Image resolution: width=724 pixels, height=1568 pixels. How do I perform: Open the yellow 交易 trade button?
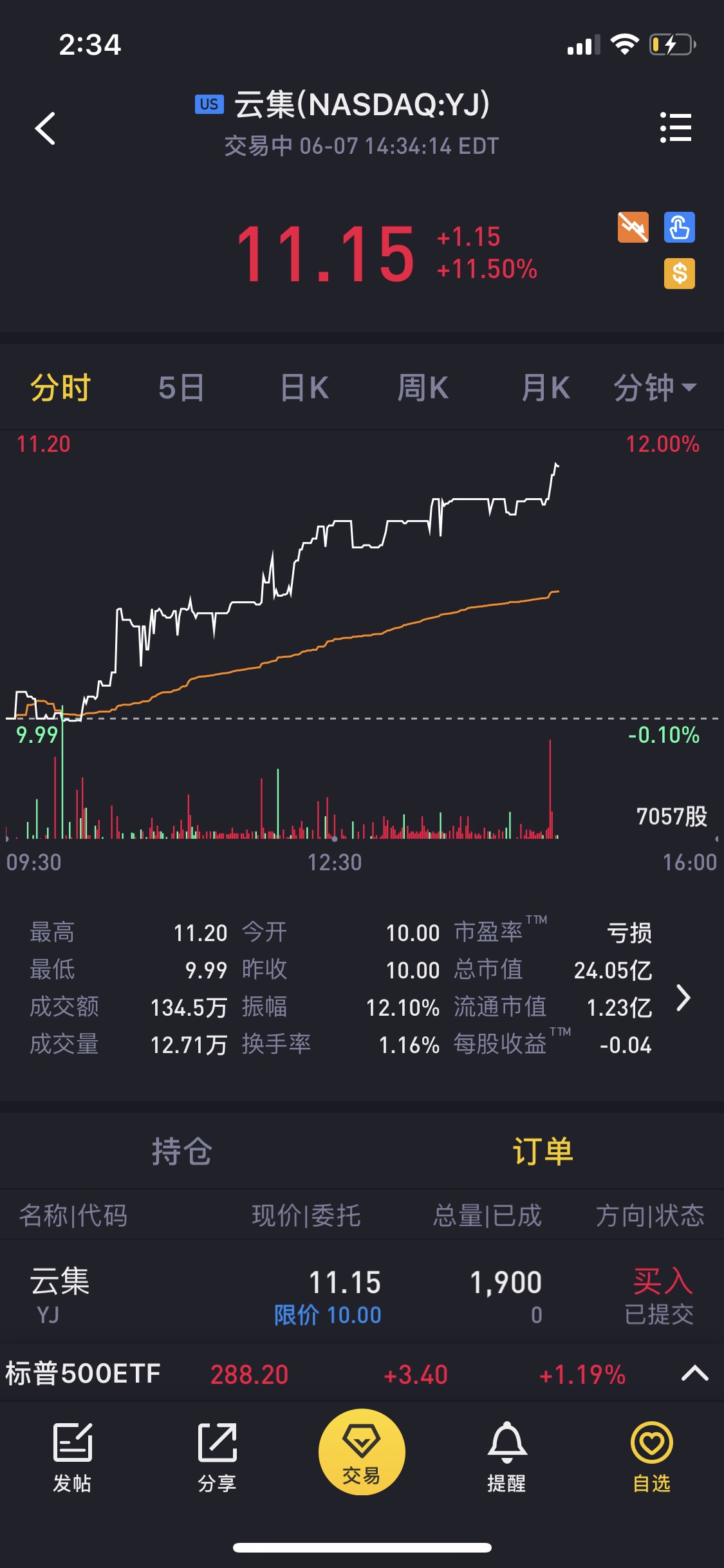point(362,1452)
